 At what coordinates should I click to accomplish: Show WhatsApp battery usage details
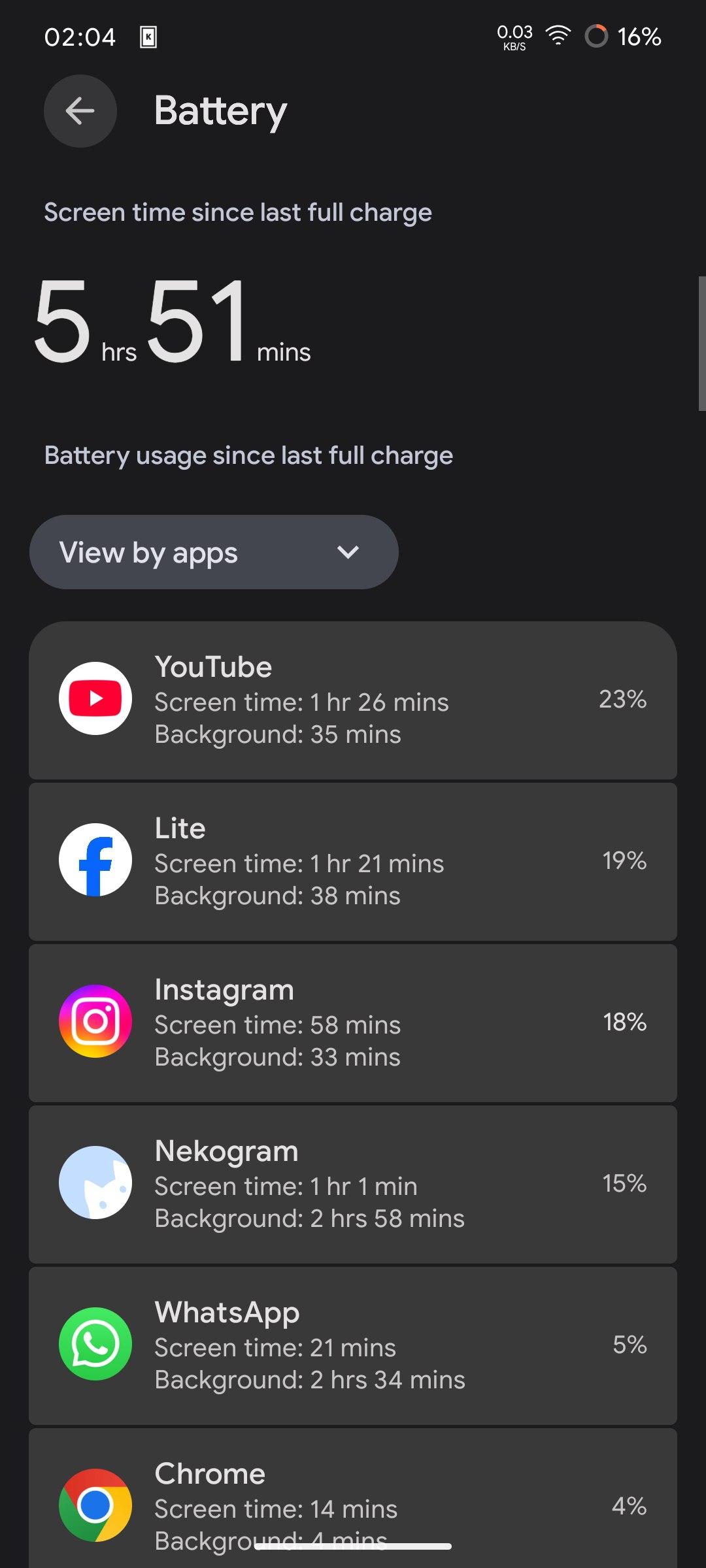353,1346
